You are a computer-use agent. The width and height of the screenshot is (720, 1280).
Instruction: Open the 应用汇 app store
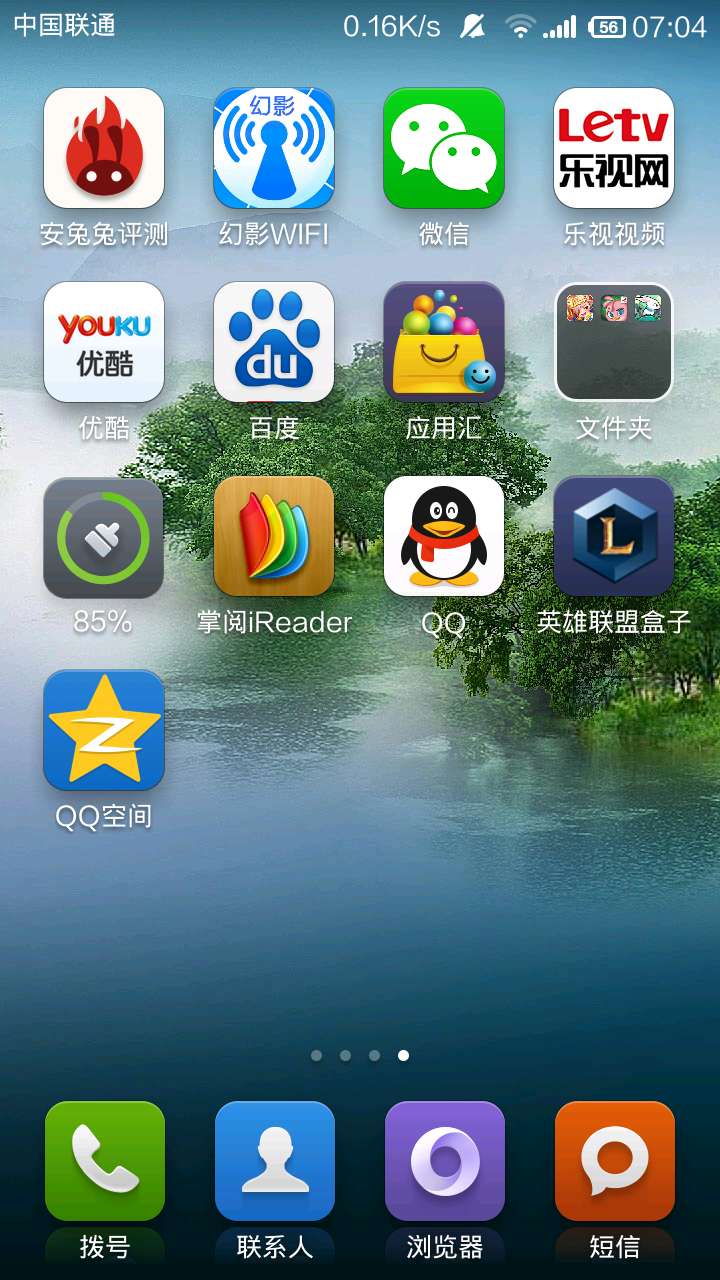[444, 342]
